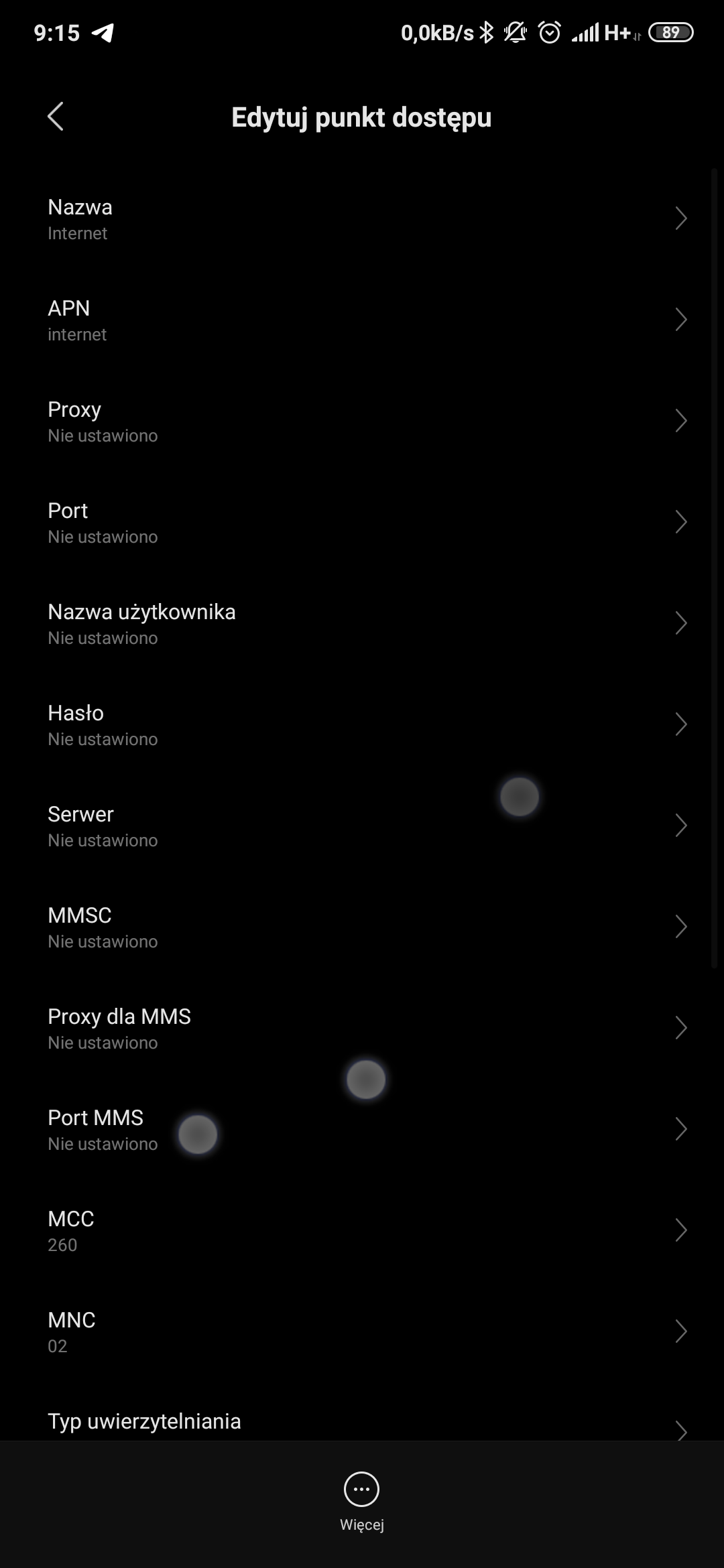Edit Nazwa użytkownika
The height and width of the screenshot is (1568, 724).
click(x=362, y=624)
